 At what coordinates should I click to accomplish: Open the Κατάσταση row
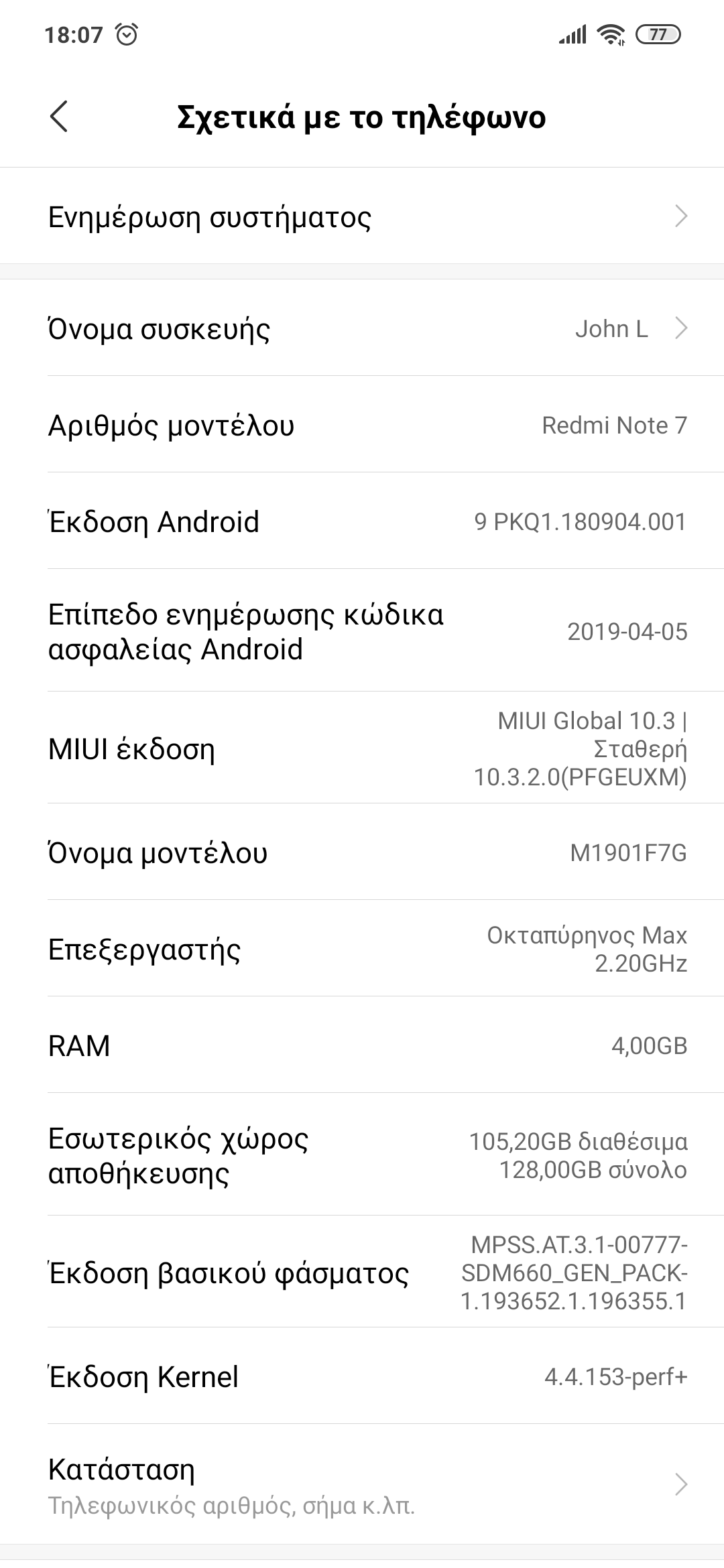coord(362,1485)
